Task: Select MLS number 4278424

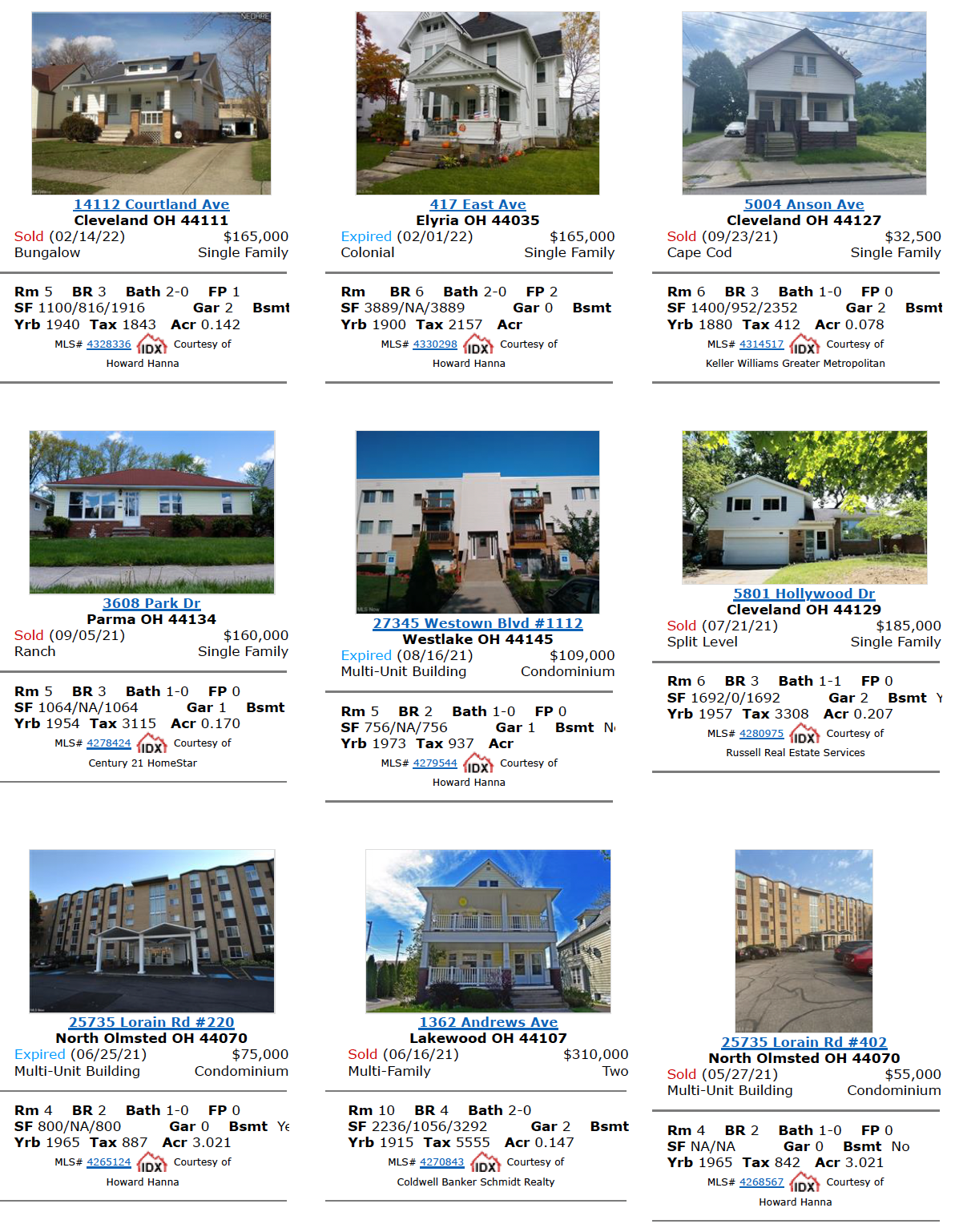Action: tap(109, 743)
